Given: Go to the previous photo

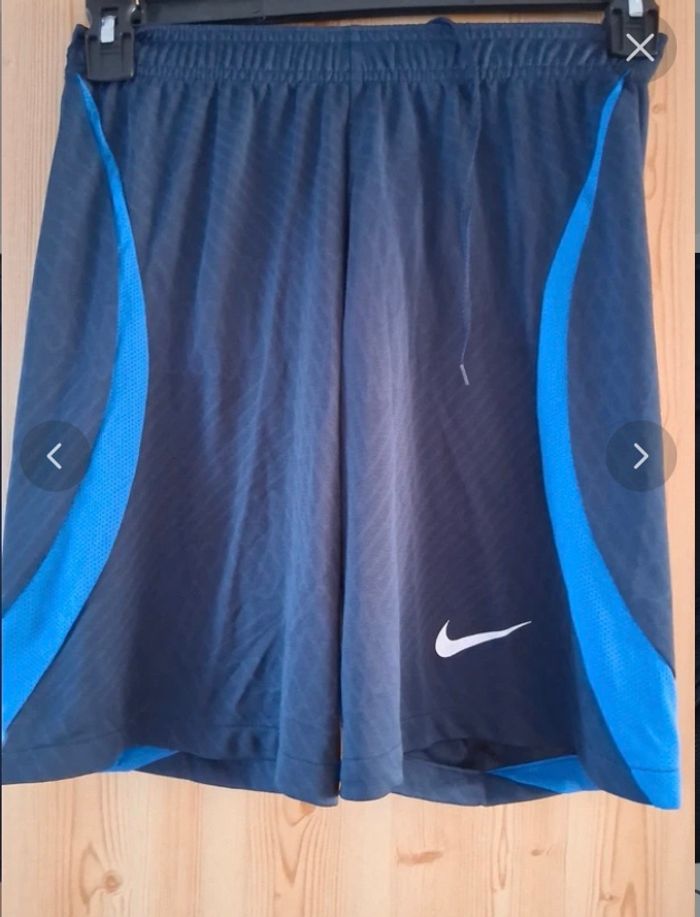Looking at the screenshot, I should 55,456.
